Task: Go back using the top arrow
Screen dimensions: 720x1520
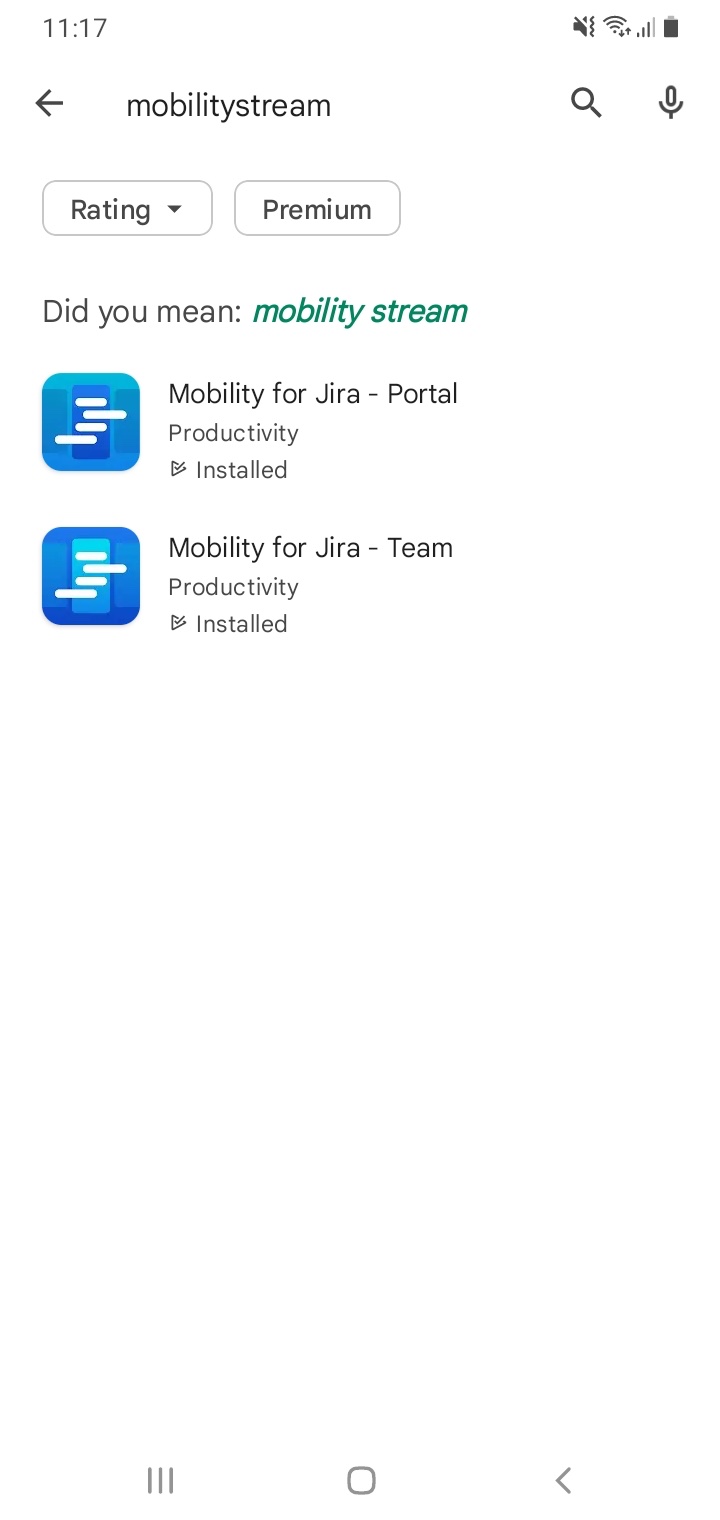Action: [x=49, y=103]
